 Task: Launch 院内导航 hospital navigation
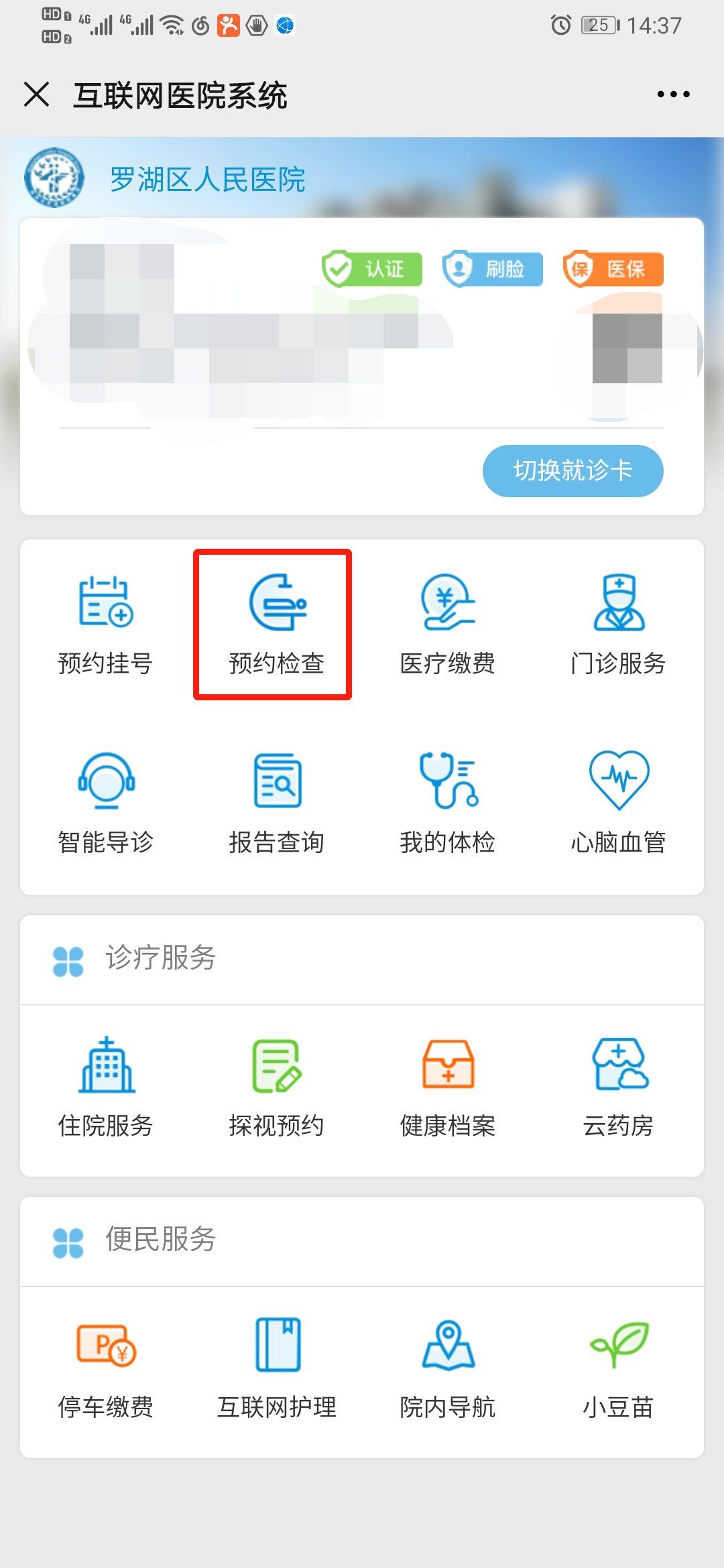447,1368
